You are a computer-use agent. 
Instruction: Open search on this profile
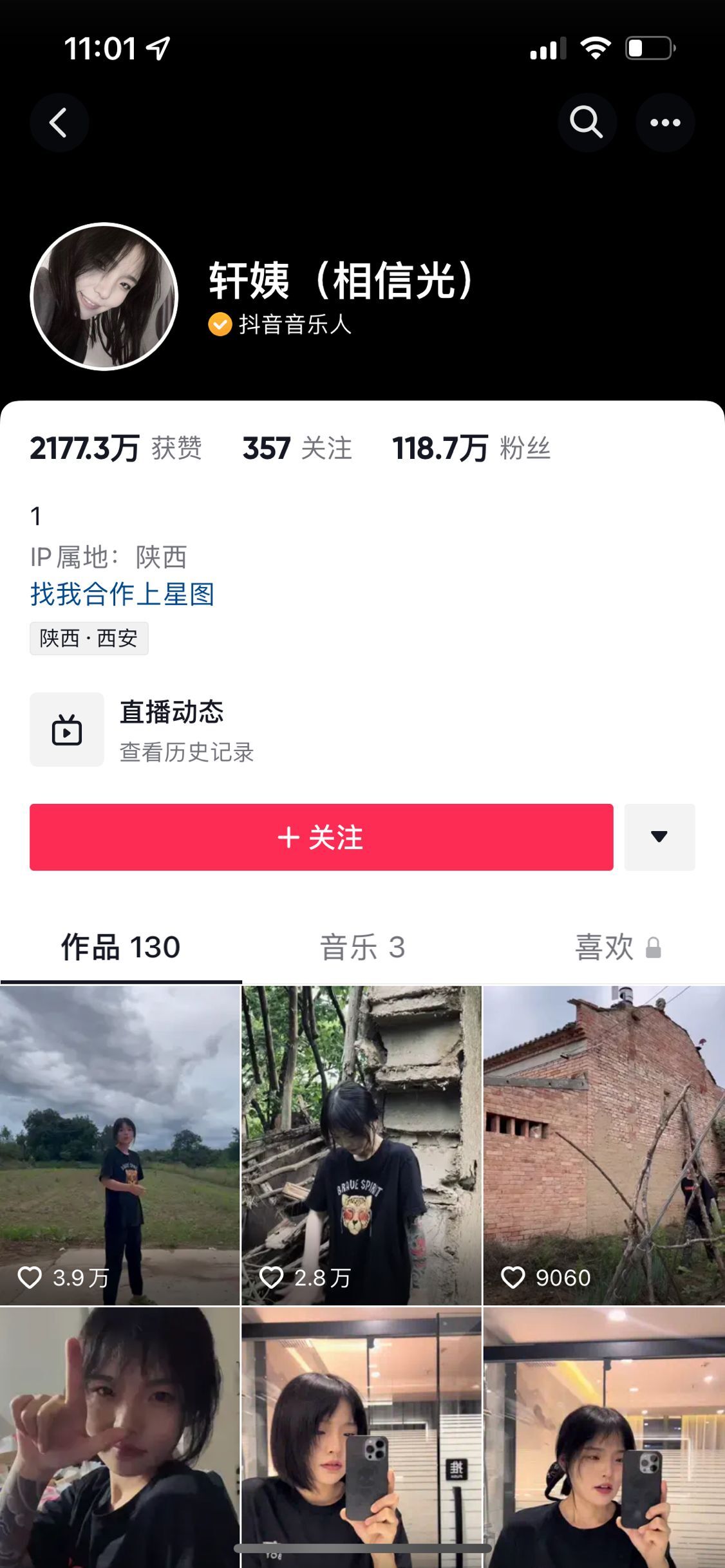click(587, 122)
